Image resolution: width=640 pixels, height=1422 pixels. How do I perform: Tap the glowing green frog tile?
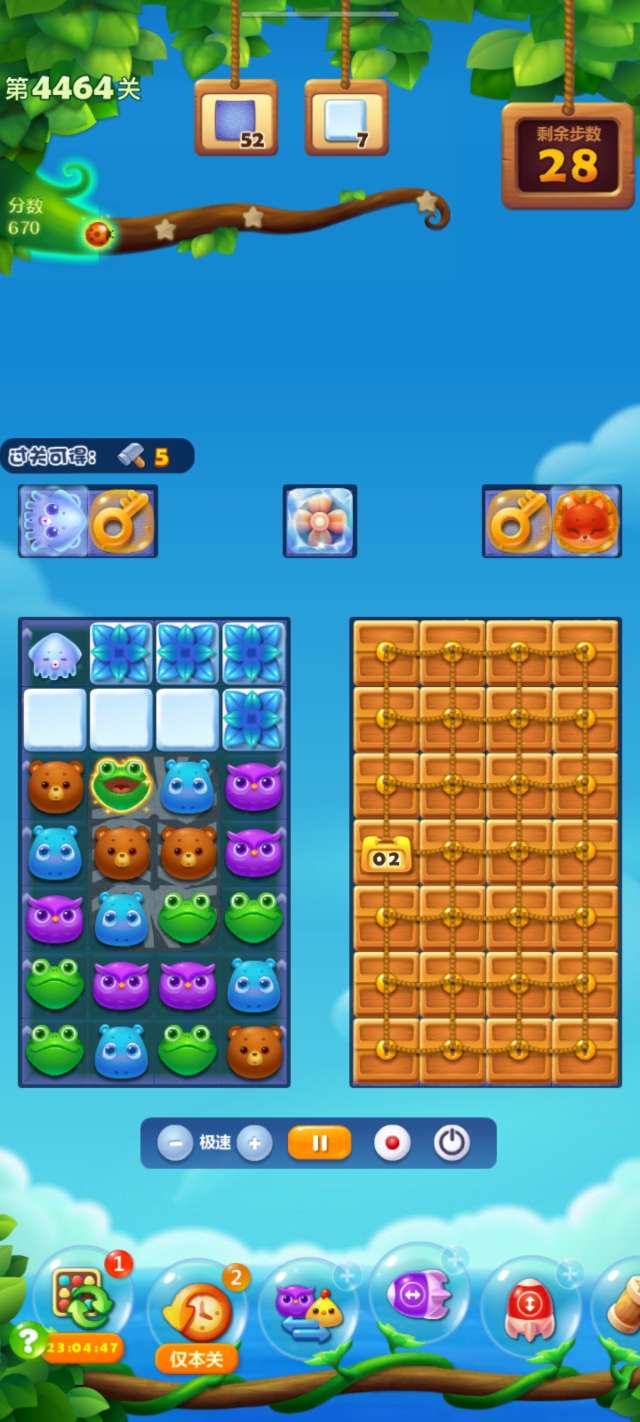click(121, 785)
